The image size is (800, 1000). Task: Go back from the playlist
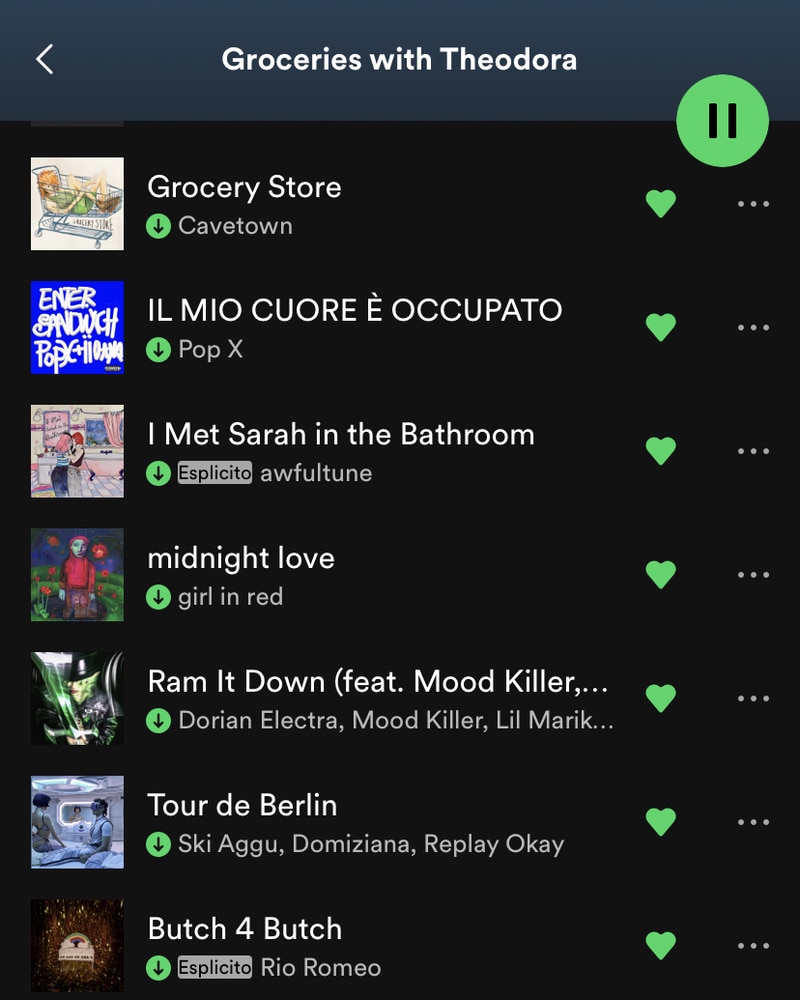(x=44, y=60)
